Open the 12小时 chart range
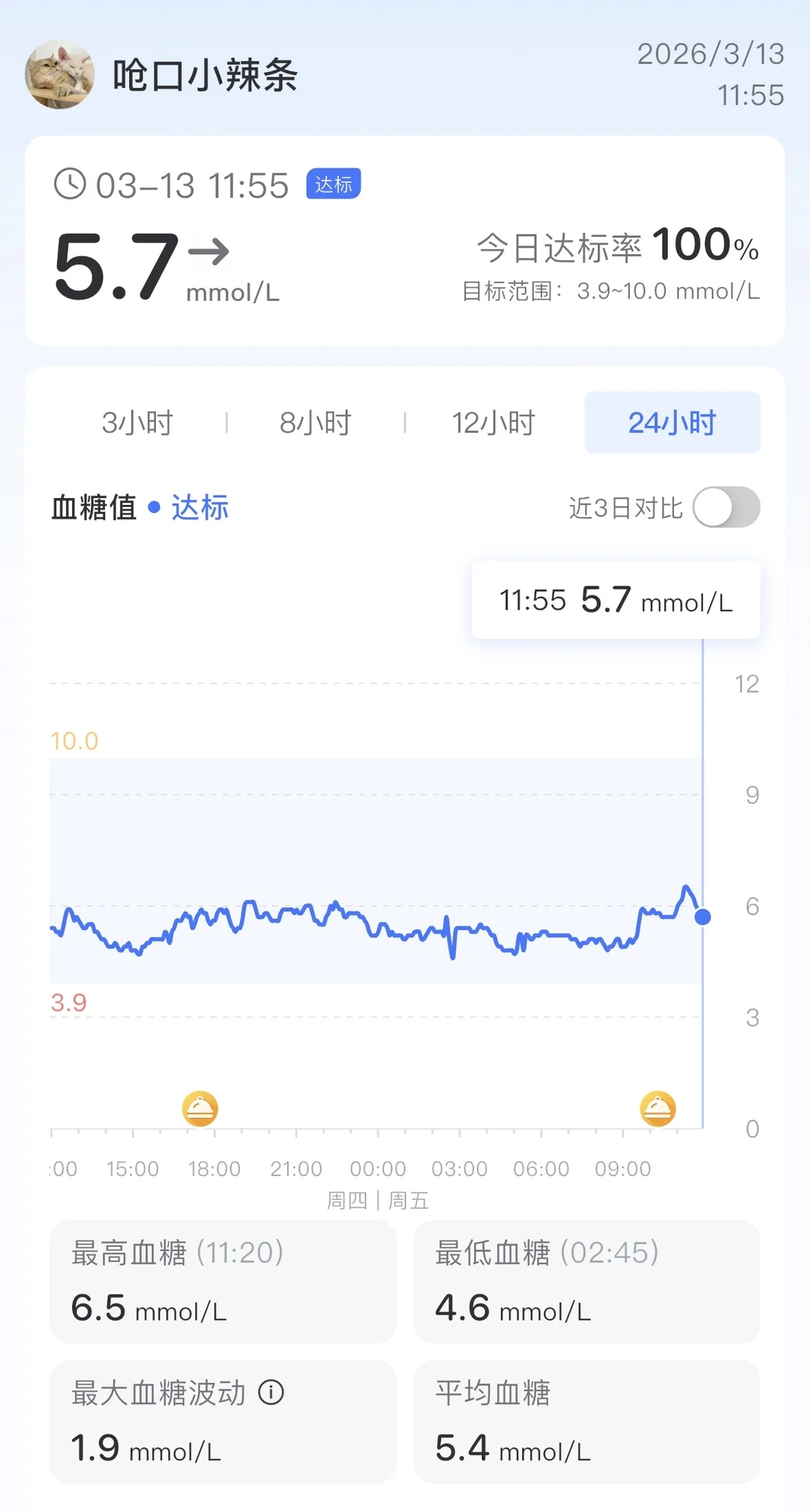Image resolution: width=810 pixels, height=1512 pixels. pyautogui.click(x=494, y=422)
